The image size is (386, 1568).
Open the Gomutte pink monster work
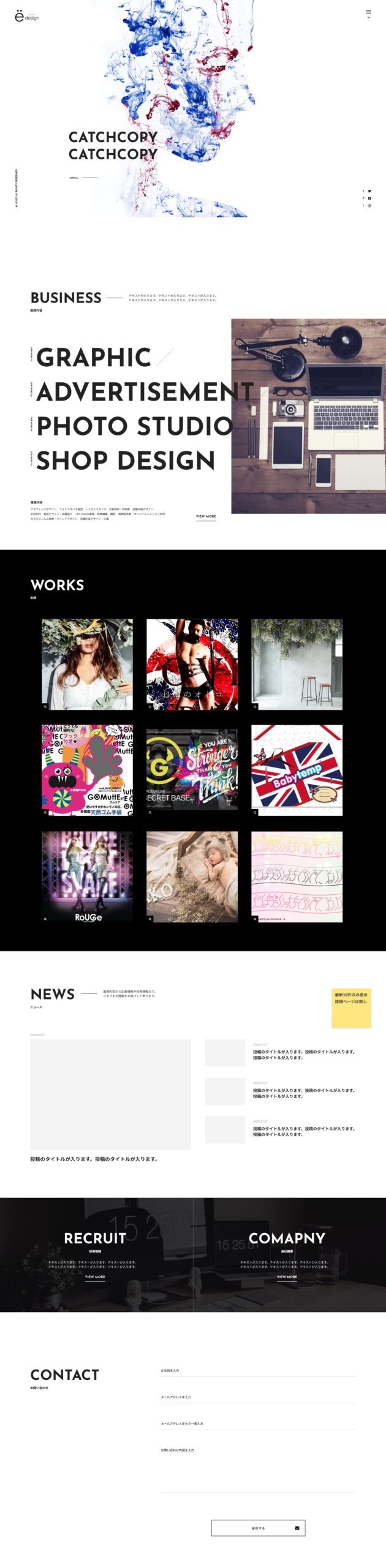(87, 770)
